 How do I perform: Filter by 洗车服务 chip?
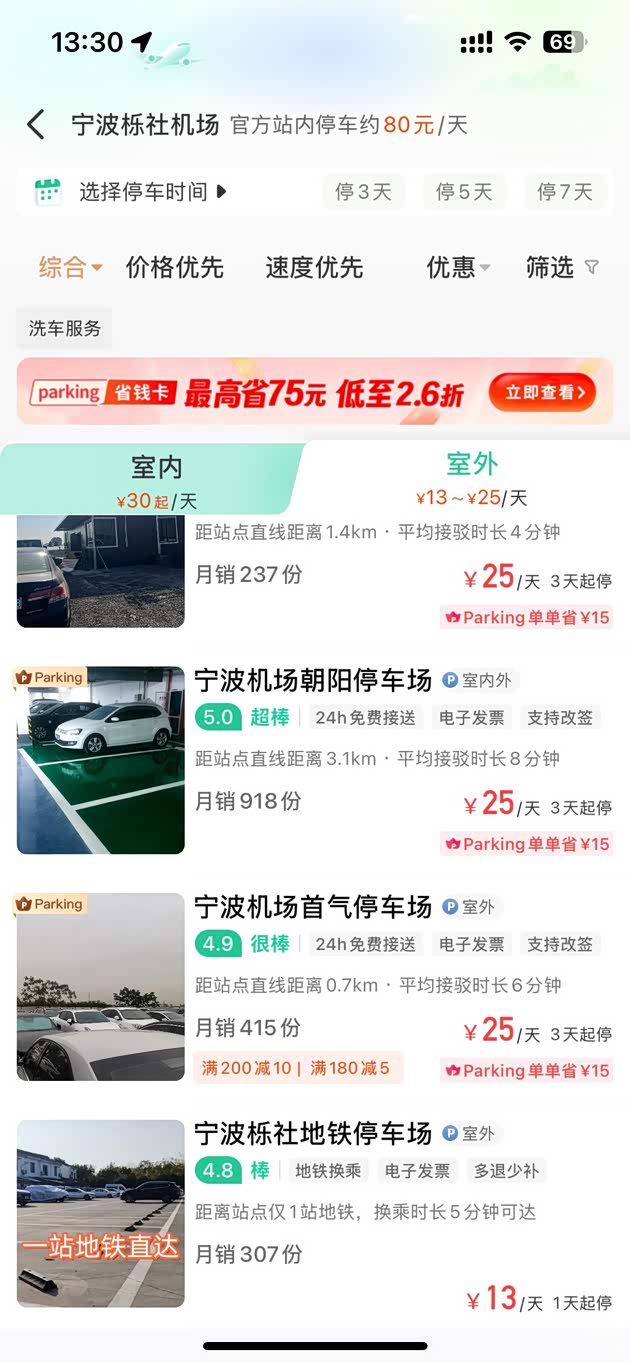coord(64,328)
